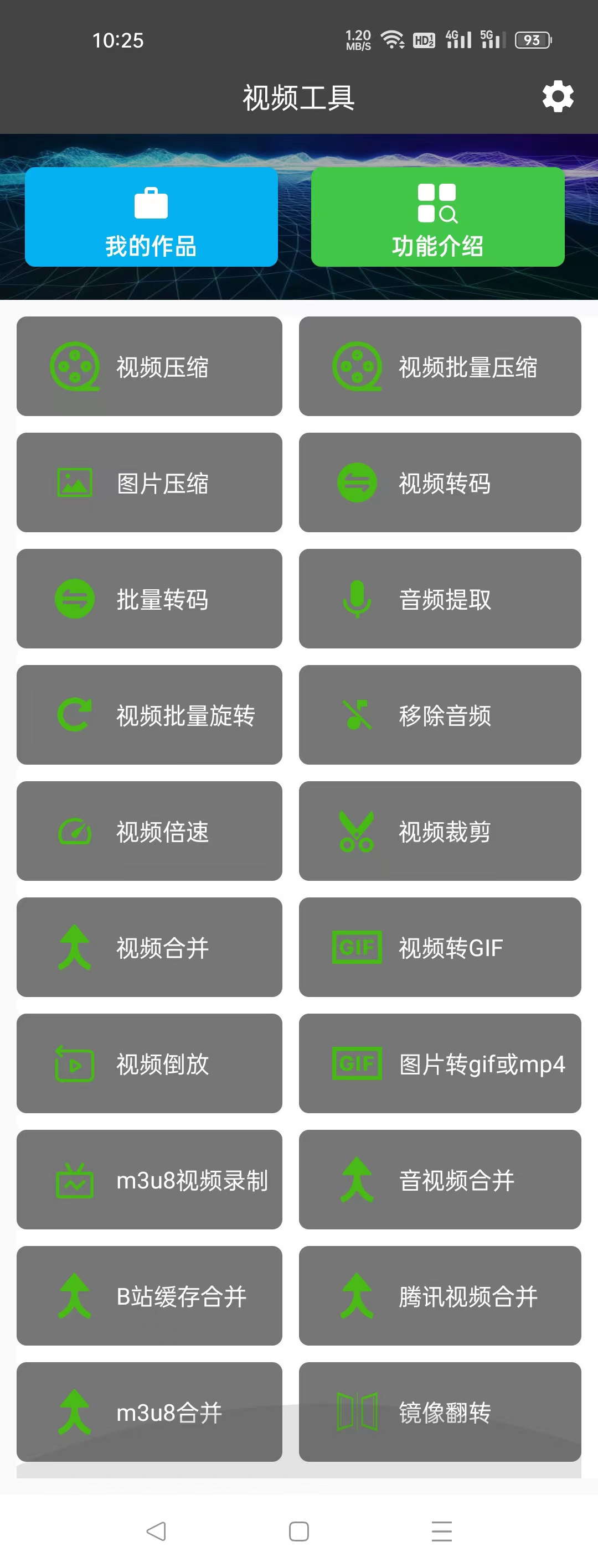View 功能介绍 feature introduction
598x1568 pixels.
click(x=437, y=217)
